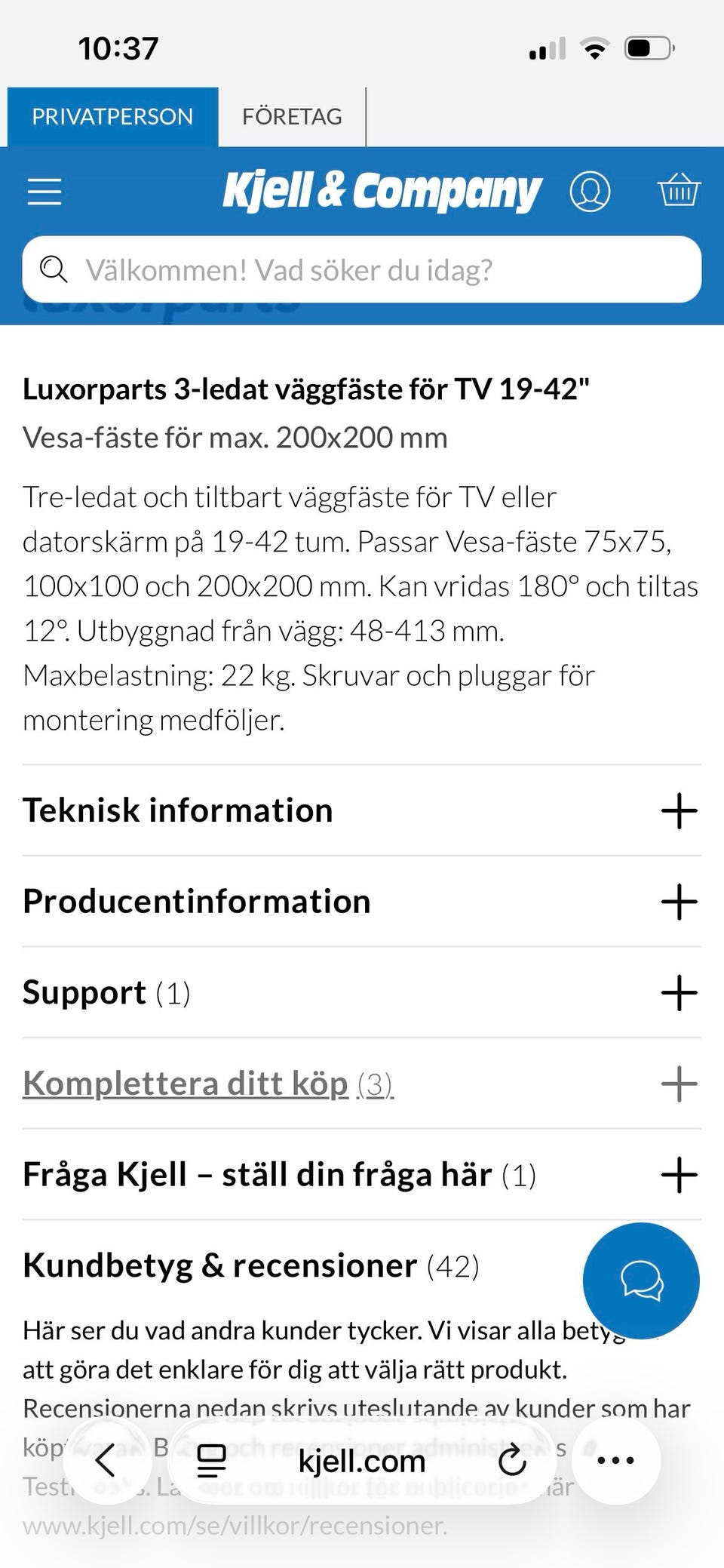The height and width of the screenshot is (1568, 724).
Task: Reload the kjell.com page
Action: point(512,1460)
